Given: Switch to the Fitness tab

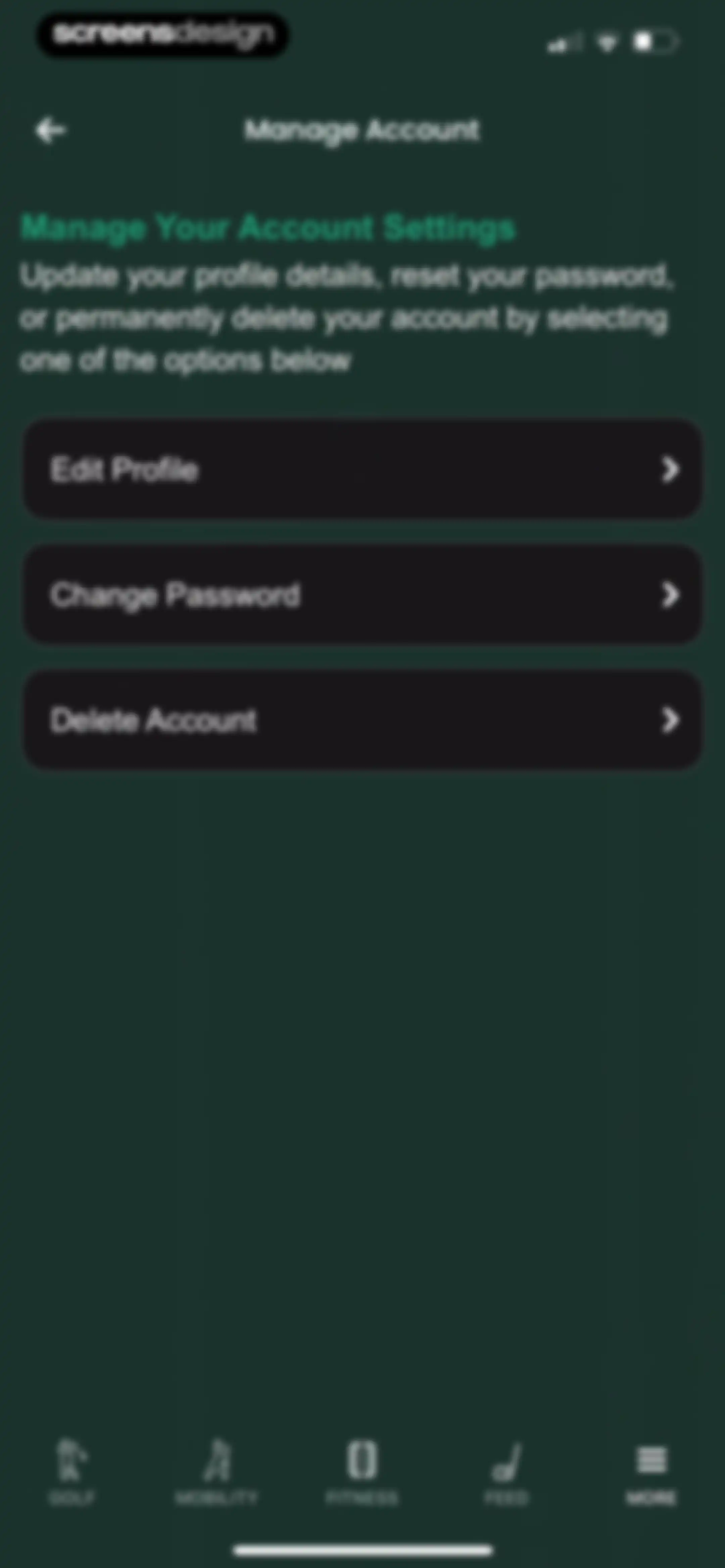Looking at the screenshot, I should [362, 1471].
